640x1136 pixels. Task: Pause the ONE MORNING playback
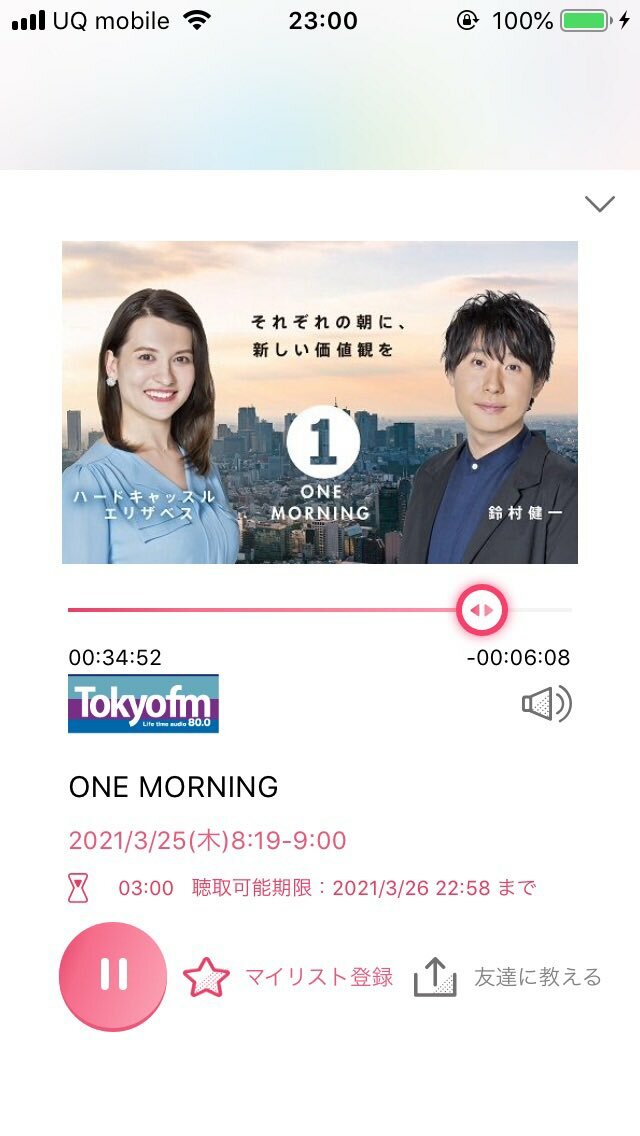pyautogui.click(x=113, y=975)
